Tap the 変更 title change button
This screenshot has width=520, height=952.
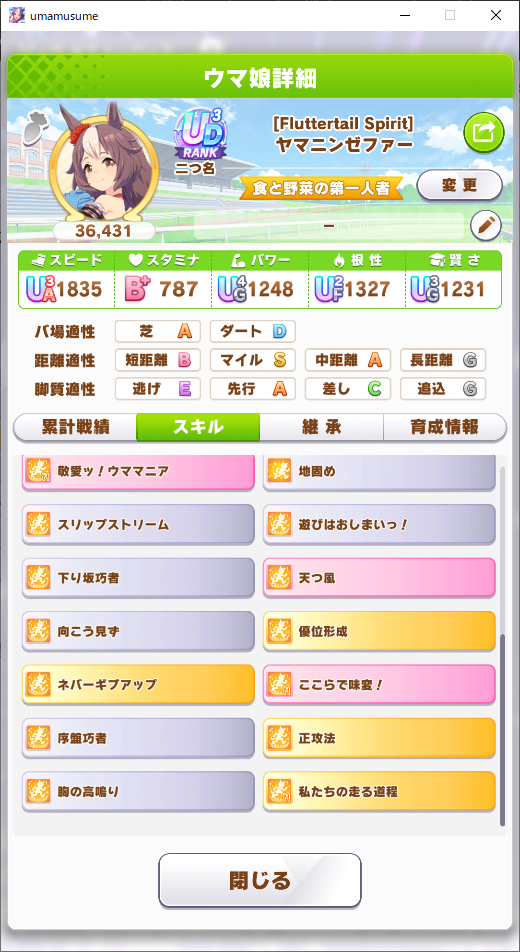[x=459, y=185]
